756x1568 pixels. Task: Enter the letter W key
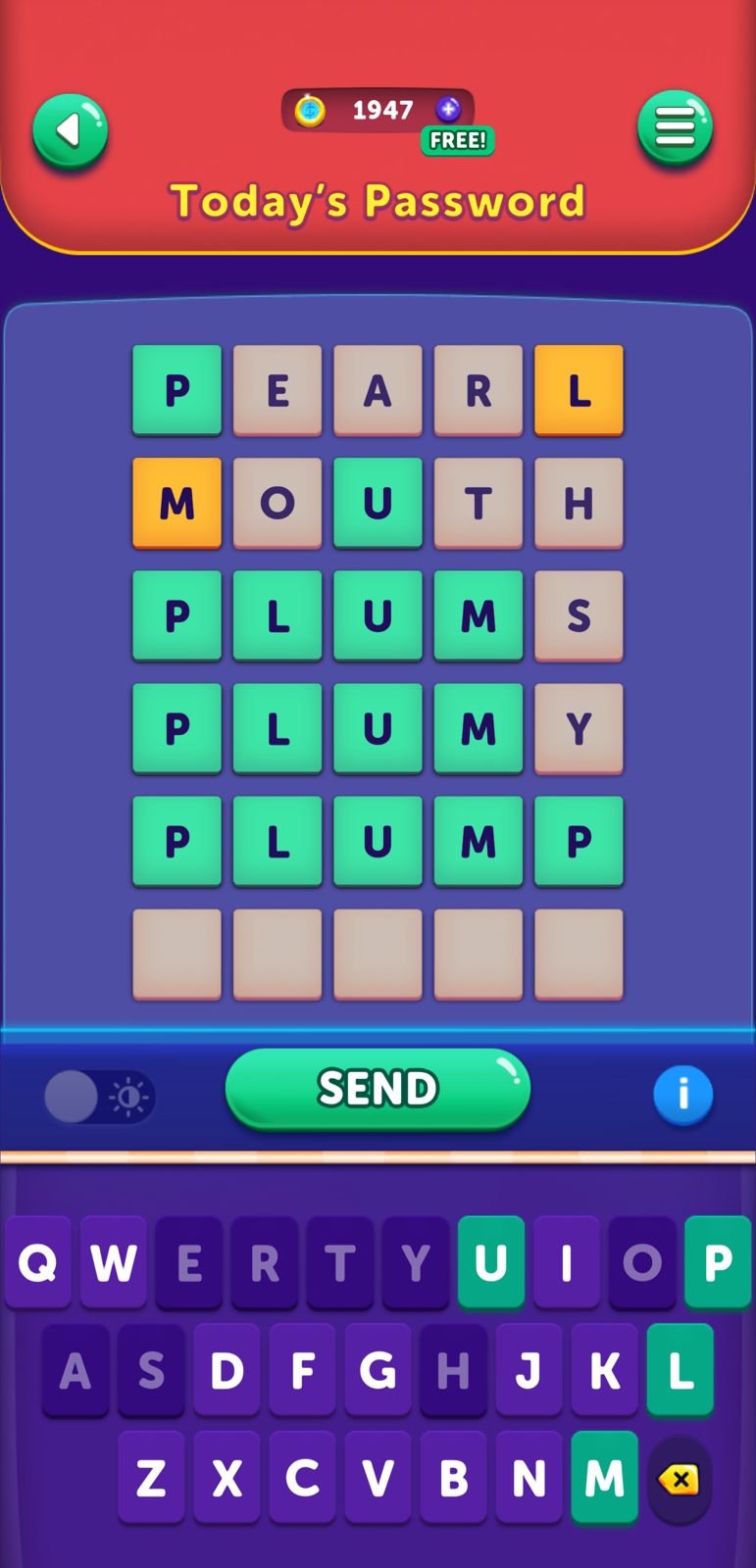point(114,1262)
